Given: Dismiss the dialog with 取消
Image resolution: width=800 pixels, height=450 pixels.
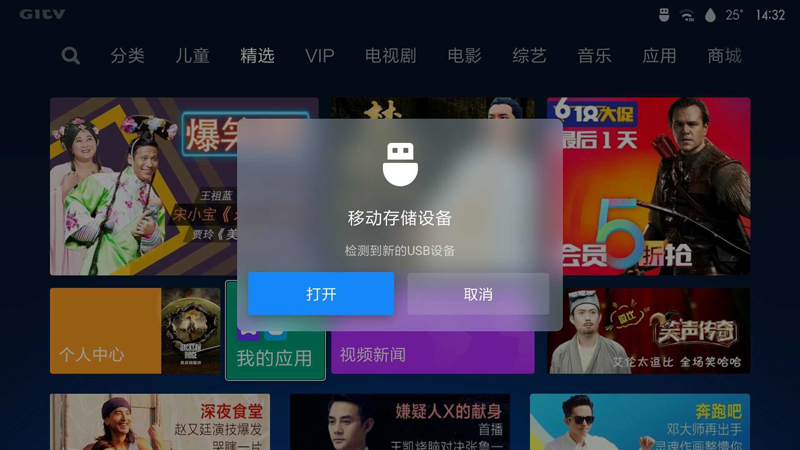Looking at the screenshot, I should pos(478,294).
